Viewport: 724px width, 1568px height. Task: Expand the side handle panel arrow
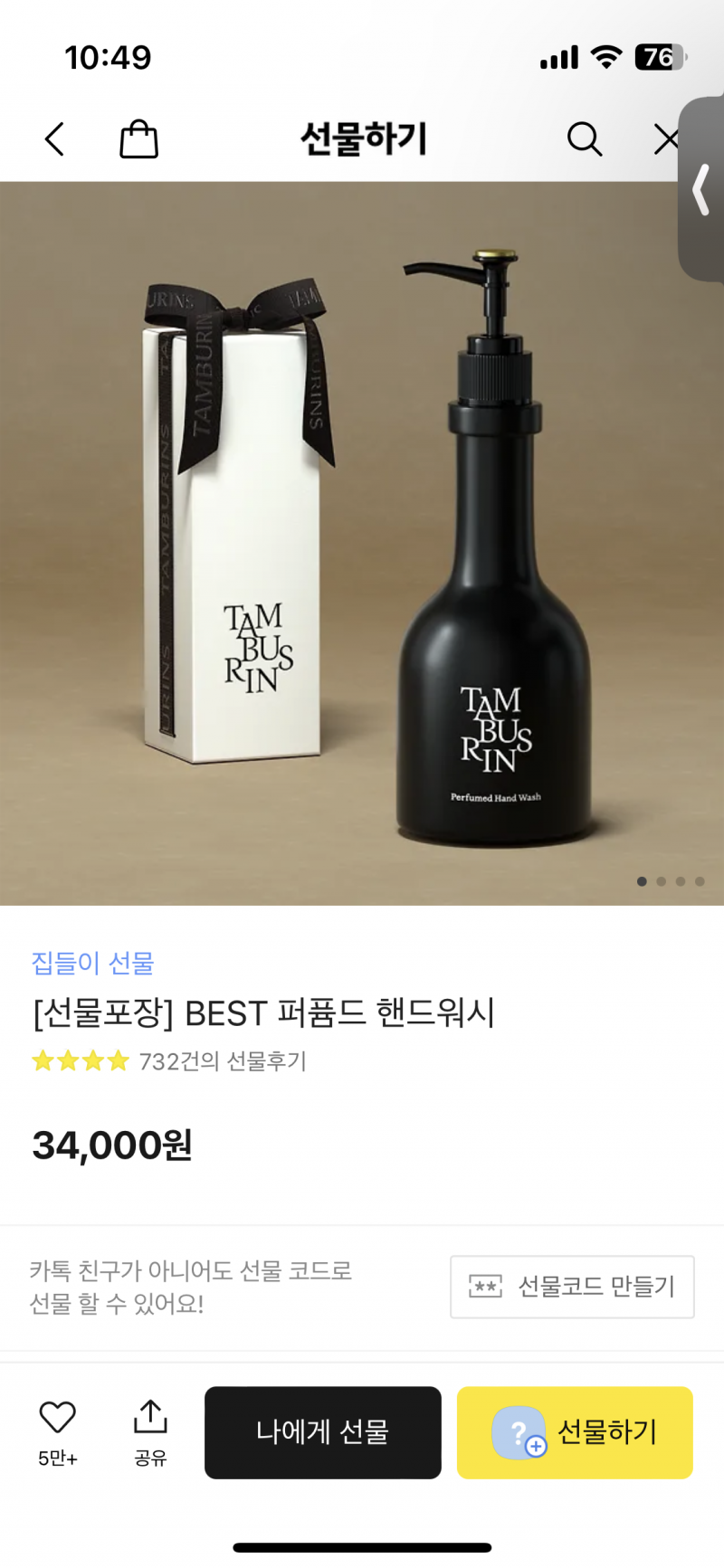(701, 190)
